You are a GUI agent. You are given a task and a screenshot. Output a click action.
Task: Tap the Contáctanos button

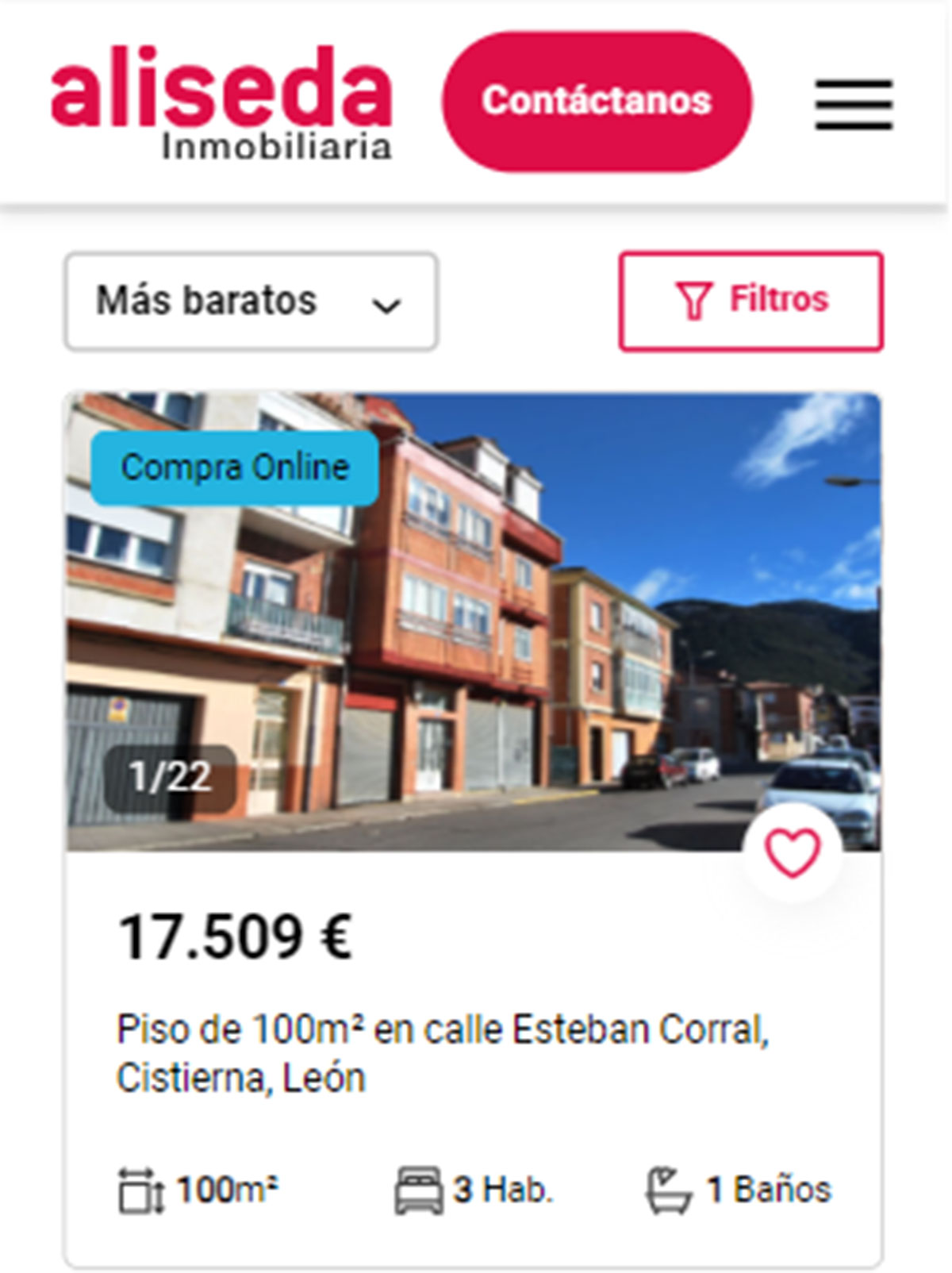pyautogui.click(x=597, y=102)
